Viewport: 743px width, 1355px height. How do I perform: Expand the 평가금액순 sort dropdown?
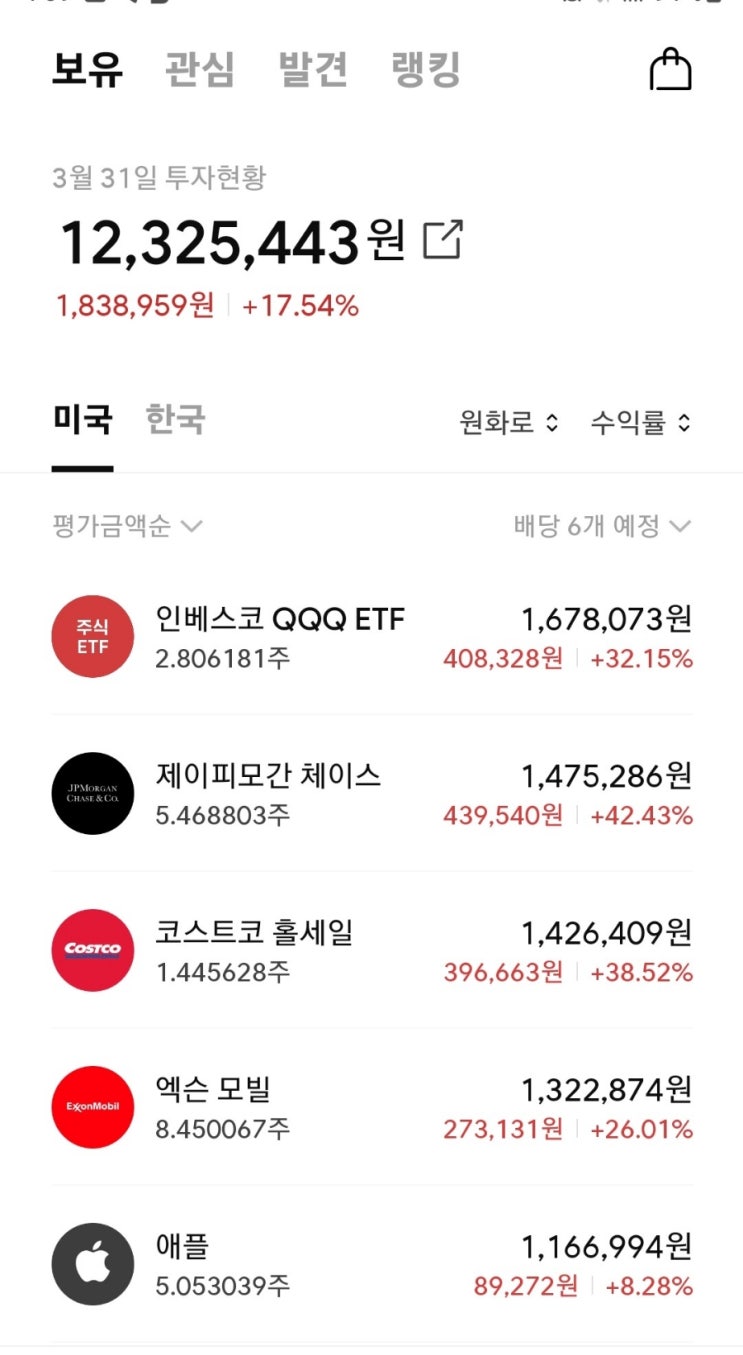point(127,526)
